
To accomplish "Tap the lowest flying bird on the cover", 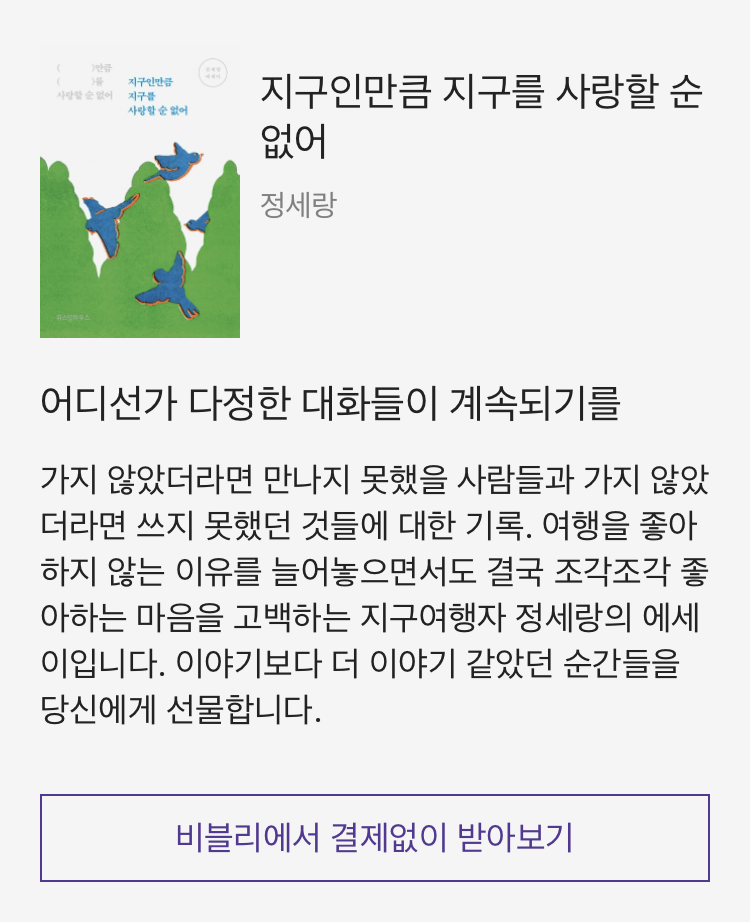I will point(171,285).
